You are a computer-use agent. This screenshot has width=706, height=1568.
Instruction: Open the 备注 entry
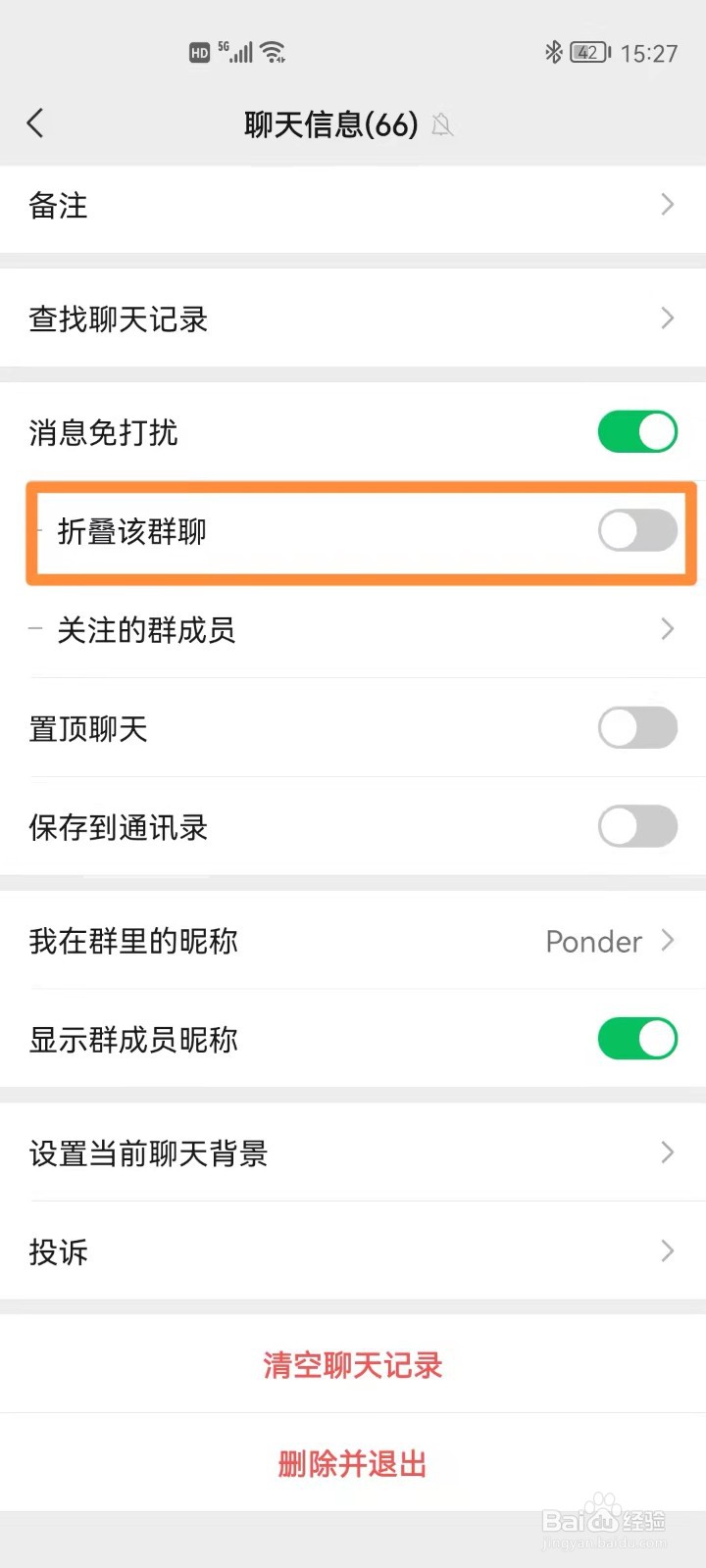(x=667, y=205)
